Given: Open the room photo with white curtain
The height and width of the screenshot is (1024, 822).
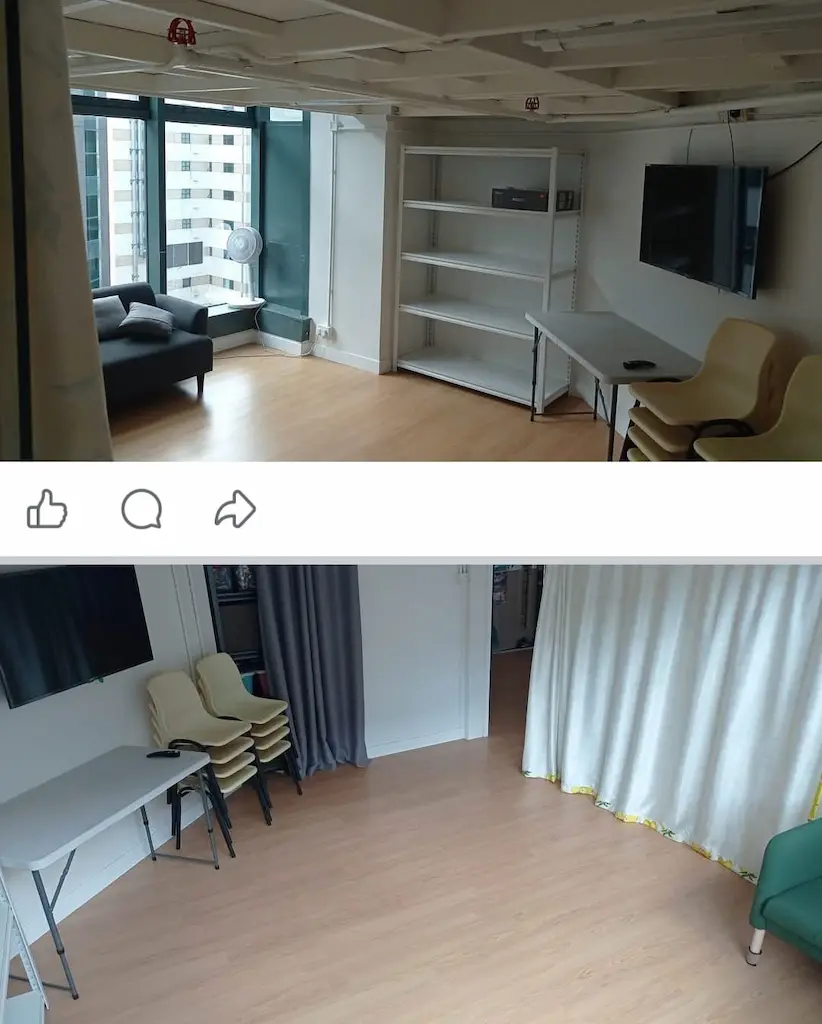Looking at the screenshot, I should click(x=411, y=794).
